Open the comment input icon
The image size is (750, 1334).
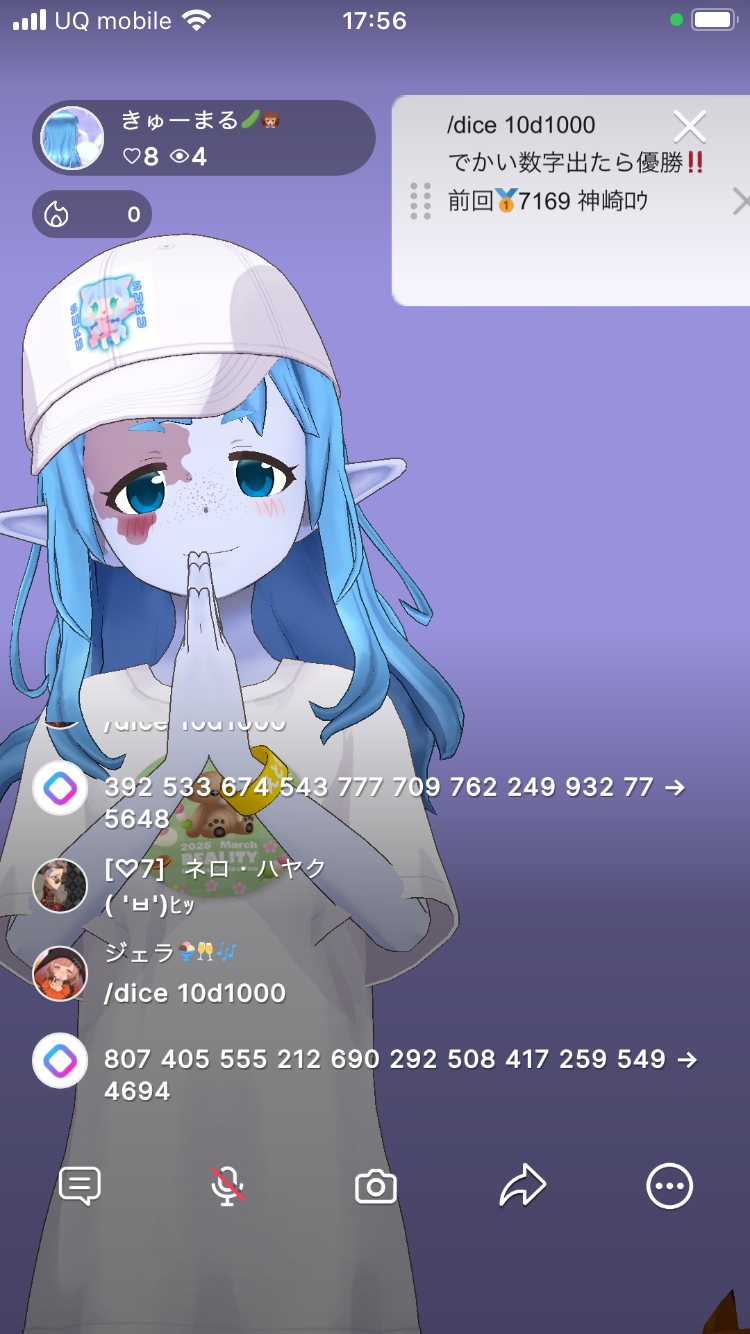coord(80,1187)
